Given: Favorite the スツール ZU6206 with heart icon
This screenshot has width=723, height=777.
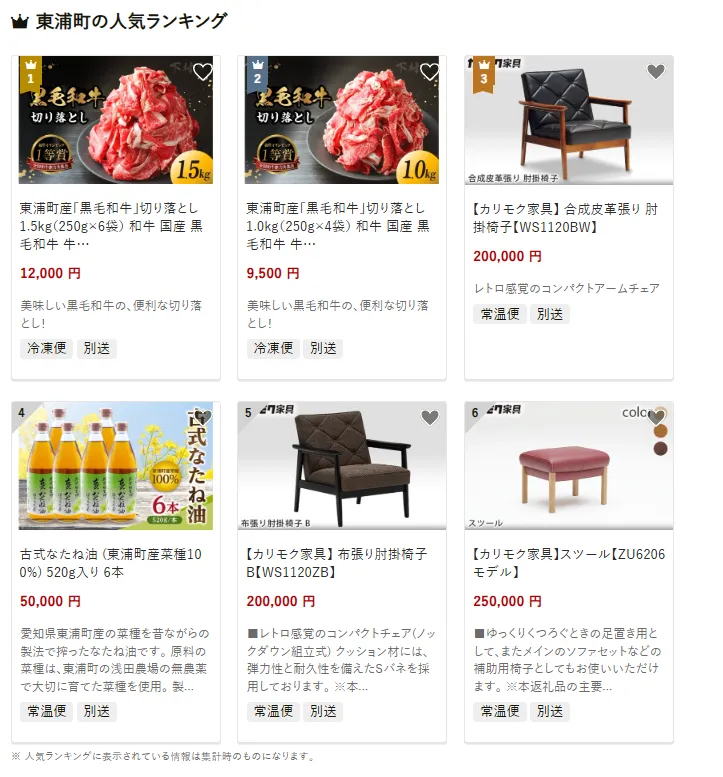Looking at the screenshot, I should pyautogui.click(x=656, y=418).
